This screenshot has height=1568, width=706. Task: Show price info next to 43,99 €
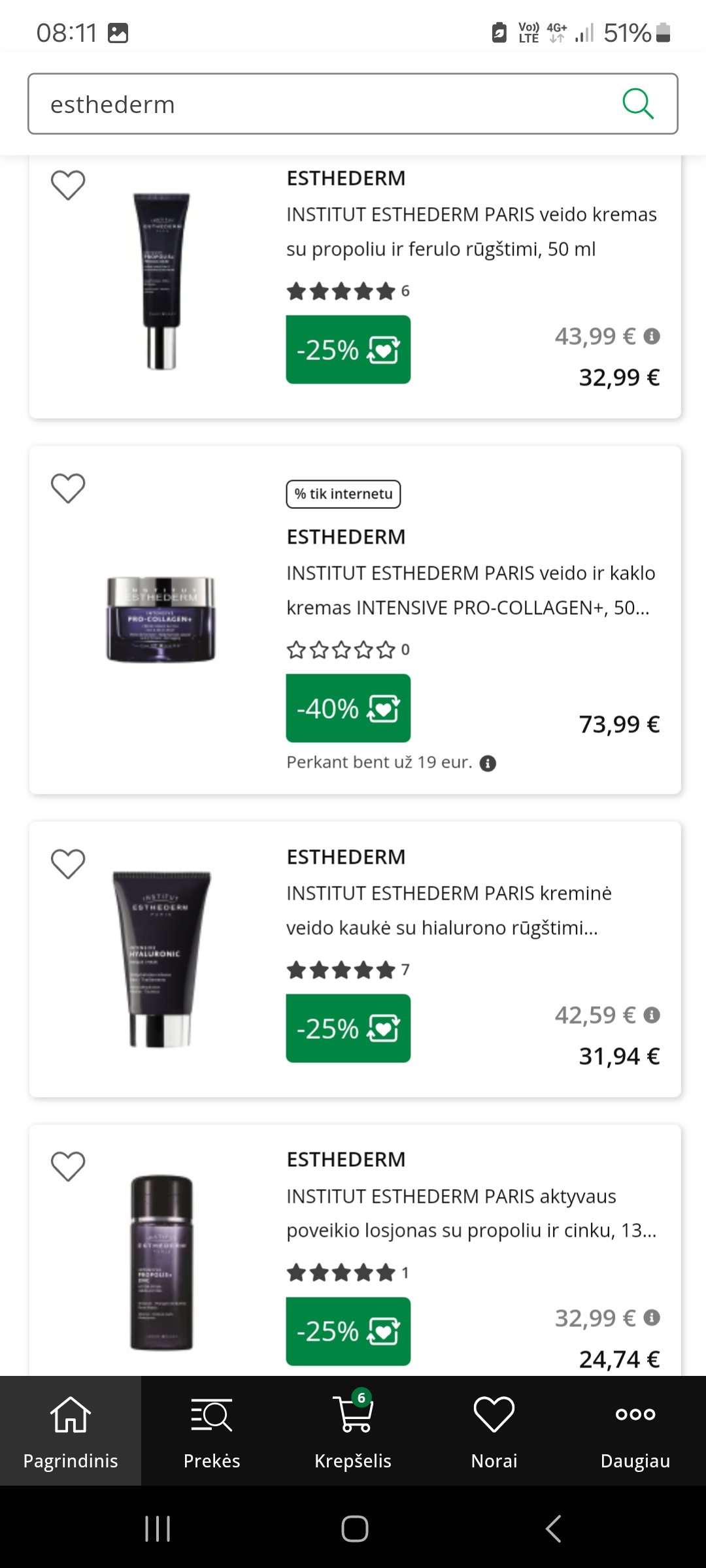tap(652, 336)
